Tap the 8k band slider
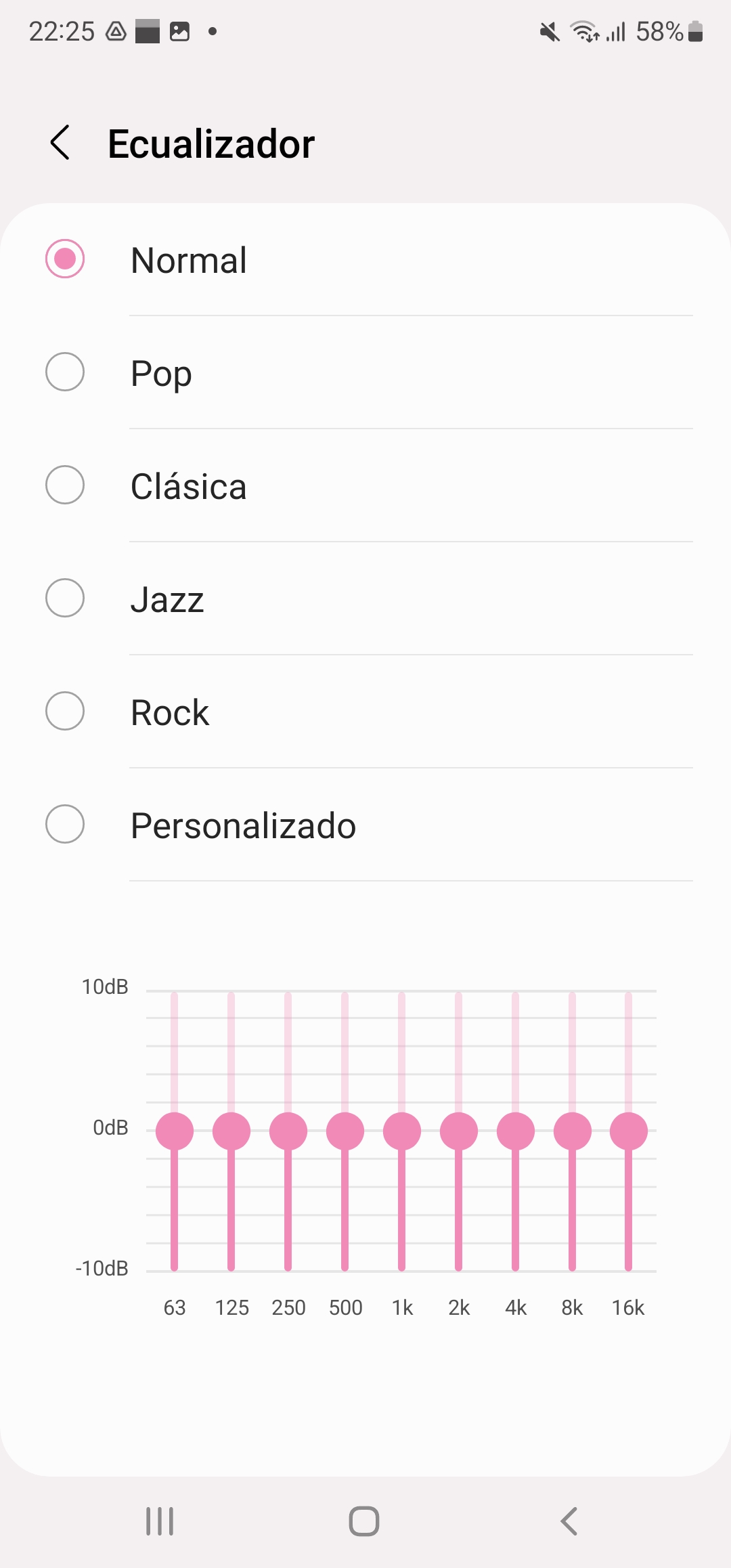This screenshot has width=731, height=1568. (573, 1131)
